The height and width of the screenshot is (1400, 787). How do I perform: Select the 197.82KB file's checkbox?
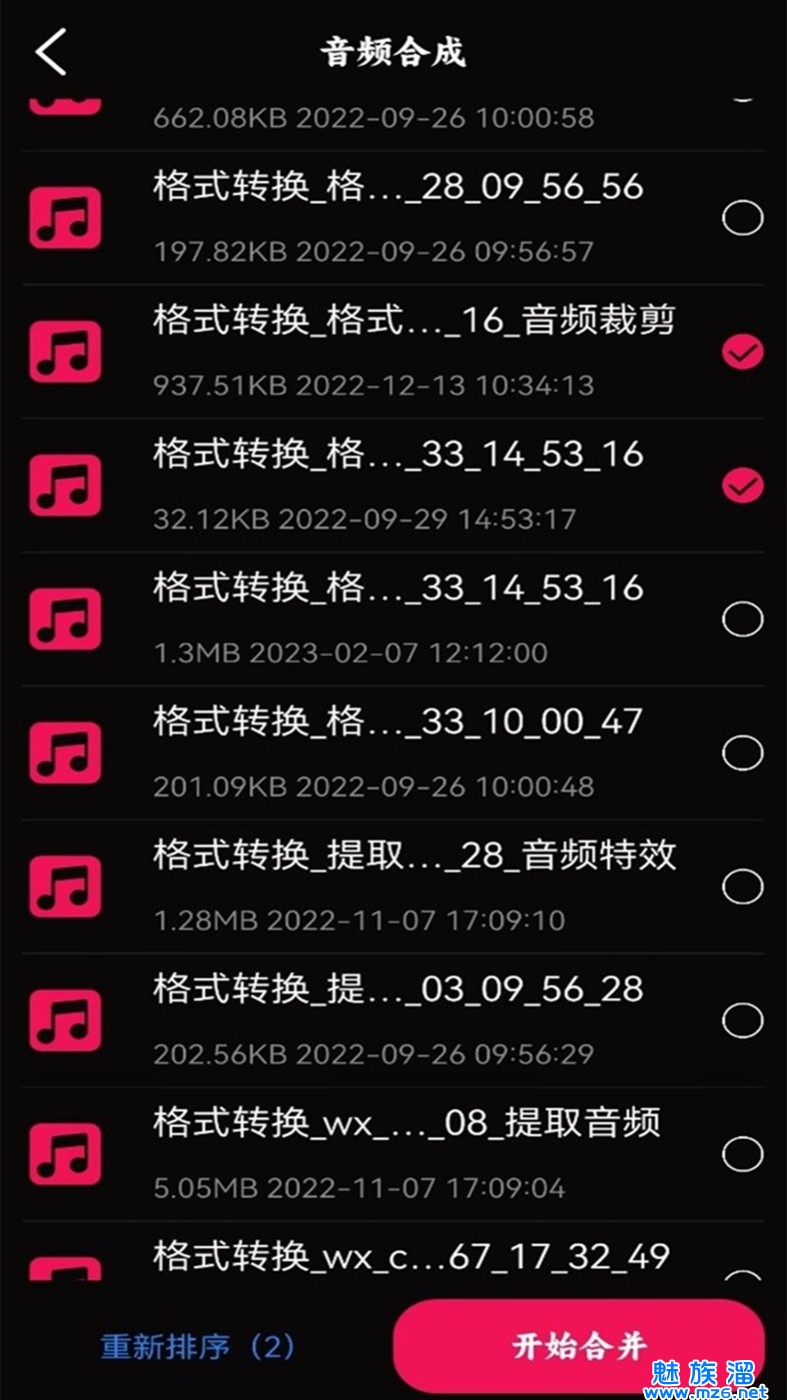pos(742,217)
